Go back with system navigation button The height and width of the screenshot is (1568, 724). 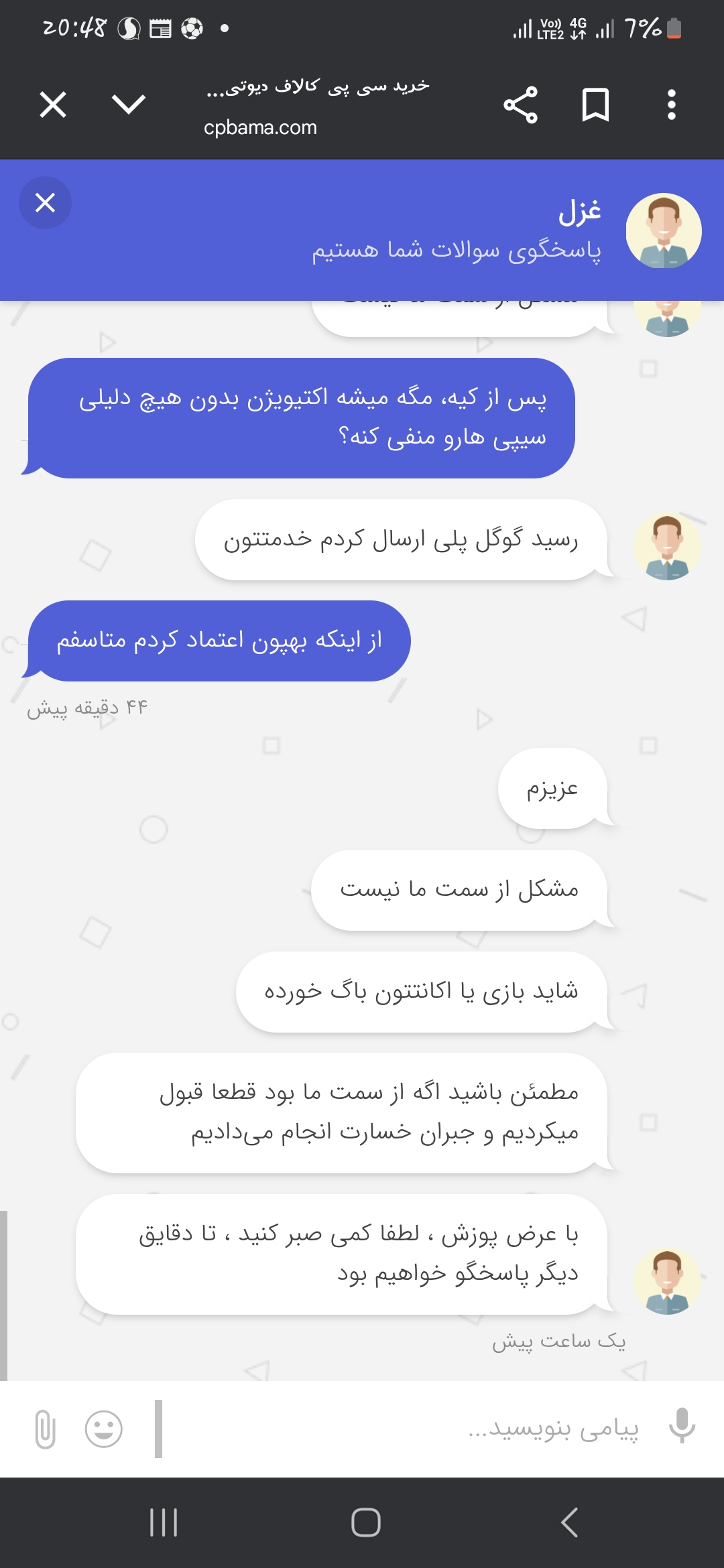568,1522
